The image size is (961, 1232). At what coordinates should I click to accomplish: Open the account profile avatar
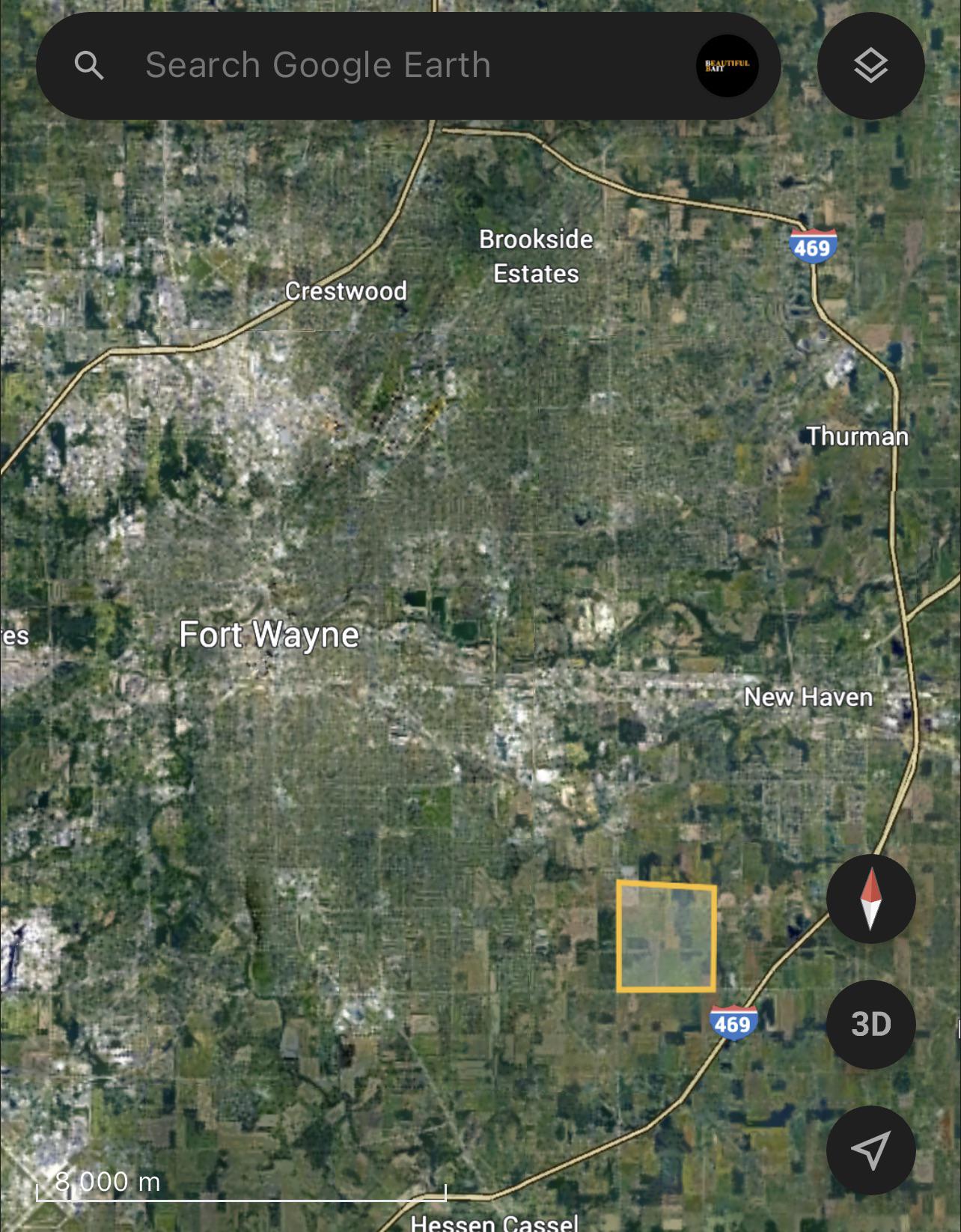727,66
